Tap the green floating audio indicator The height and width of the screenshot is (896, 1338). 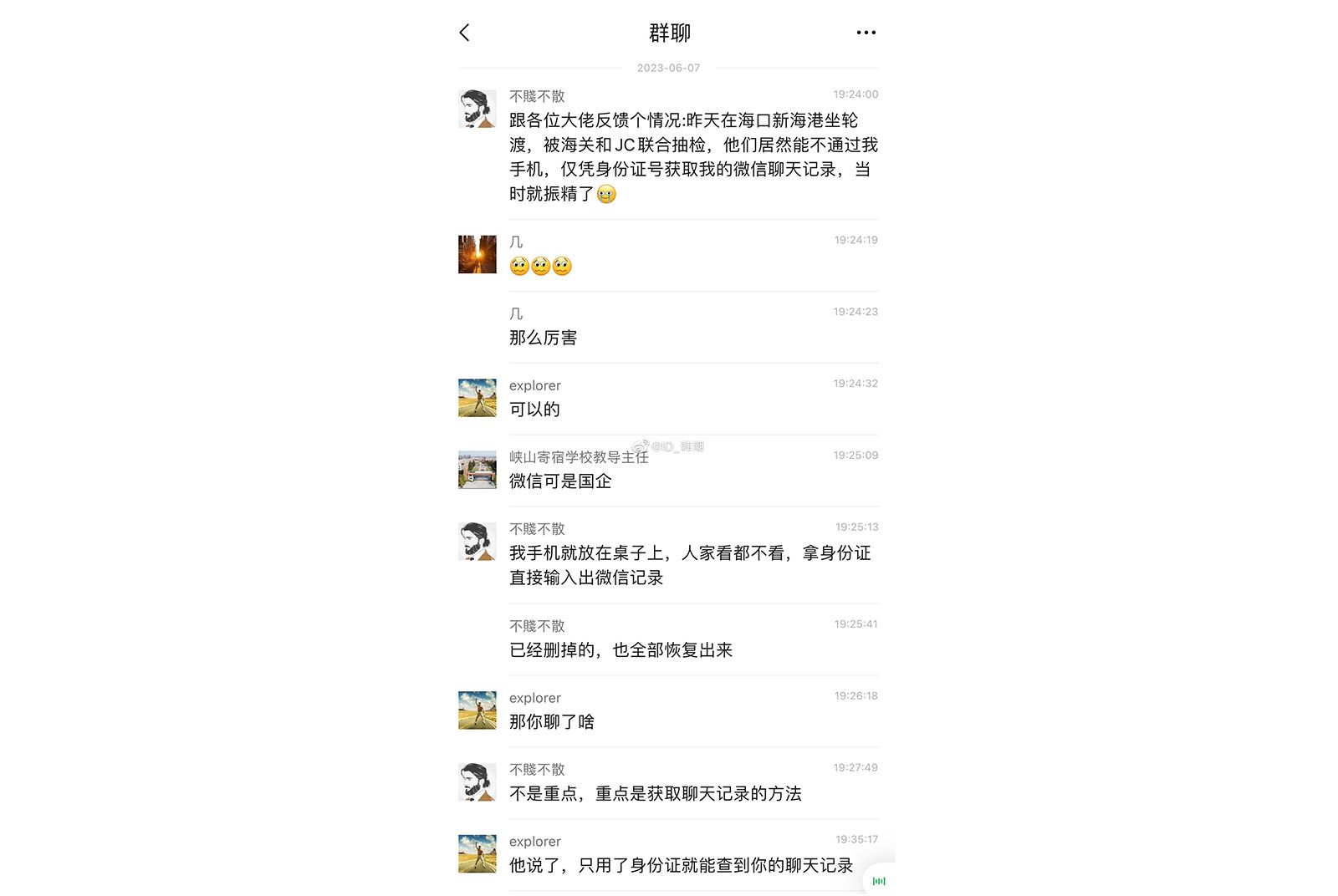click(x=879, y=881)
